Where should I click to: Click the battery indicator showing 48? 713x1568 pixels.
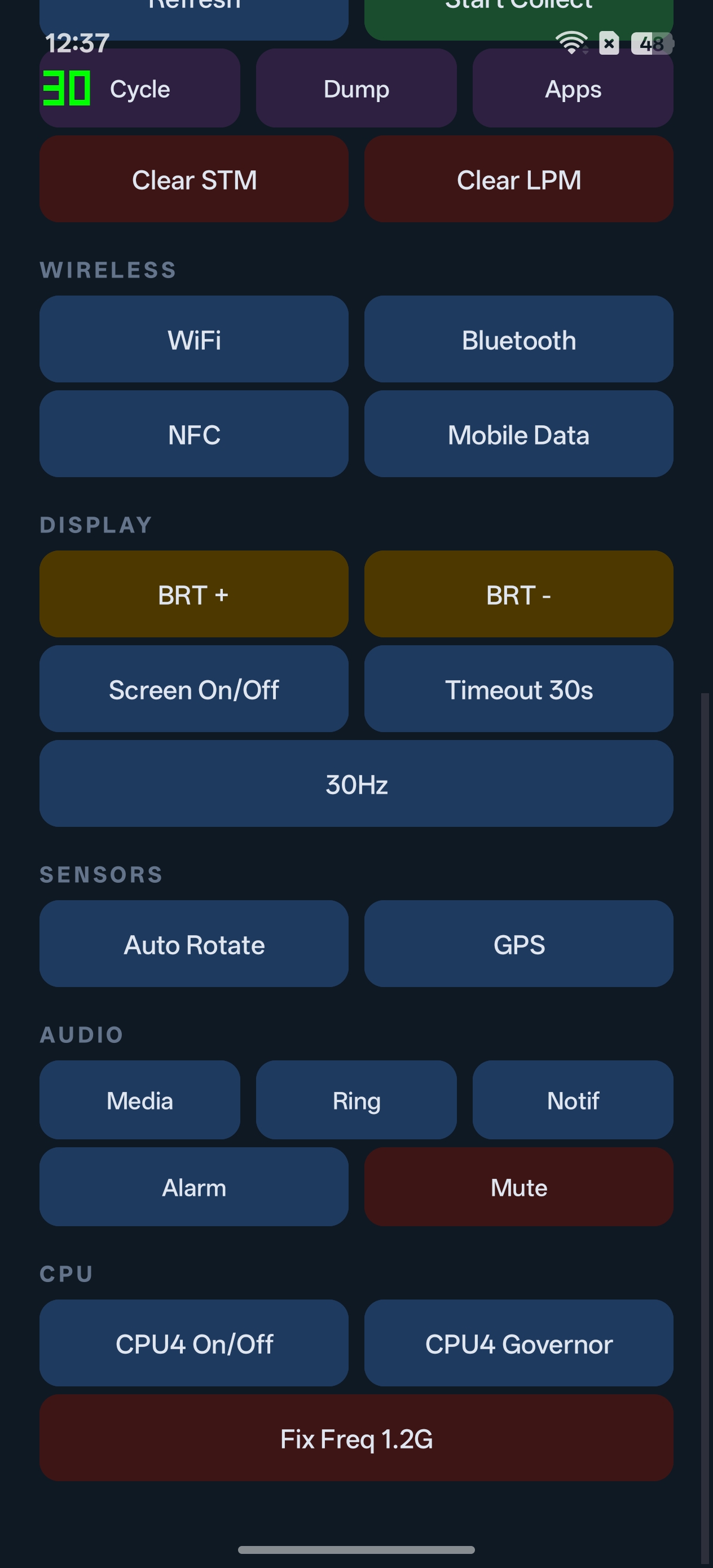click(652, 43)
